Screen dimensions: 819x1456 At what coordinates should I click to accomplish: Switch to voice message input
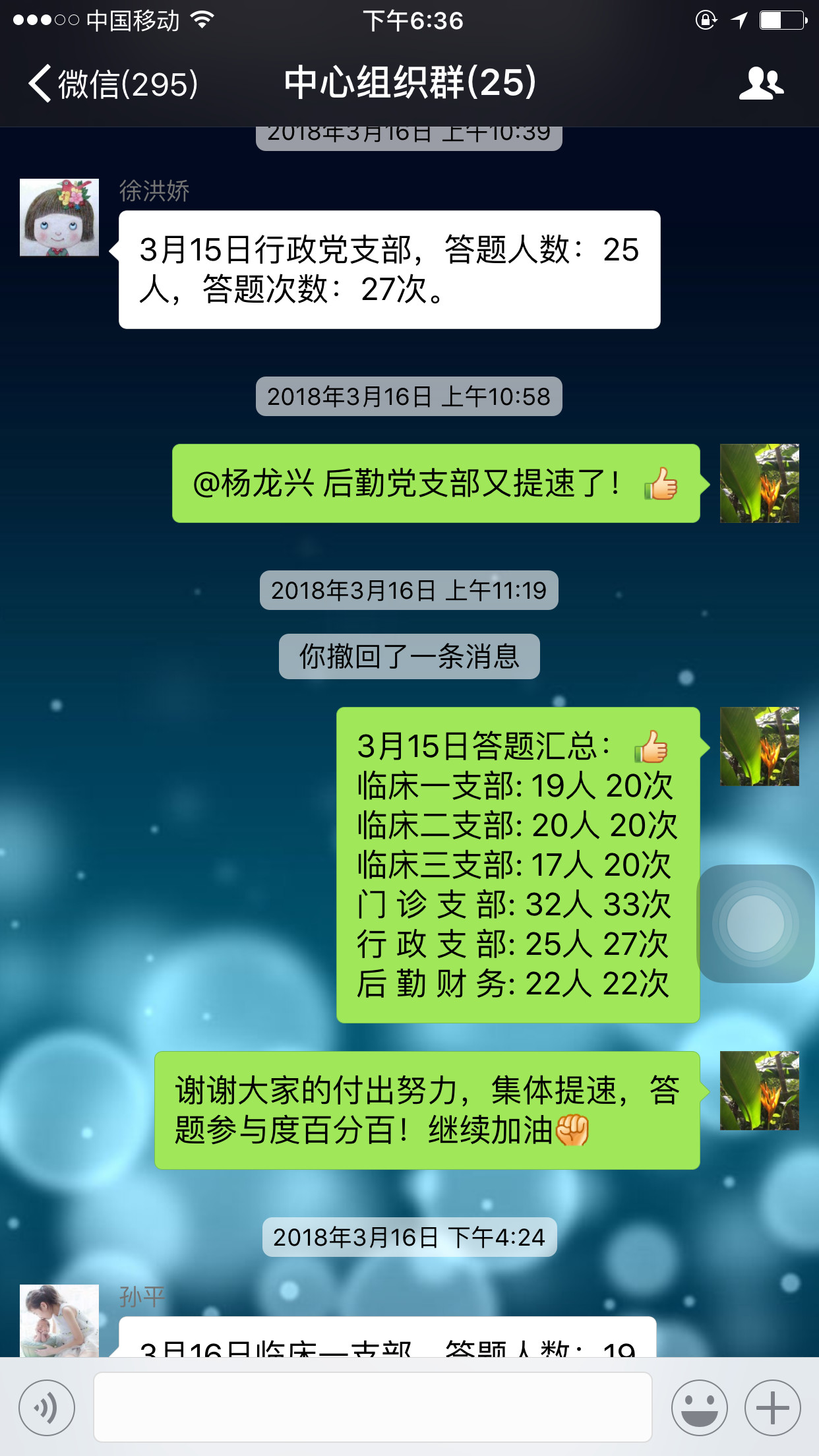click(47, 1408)
